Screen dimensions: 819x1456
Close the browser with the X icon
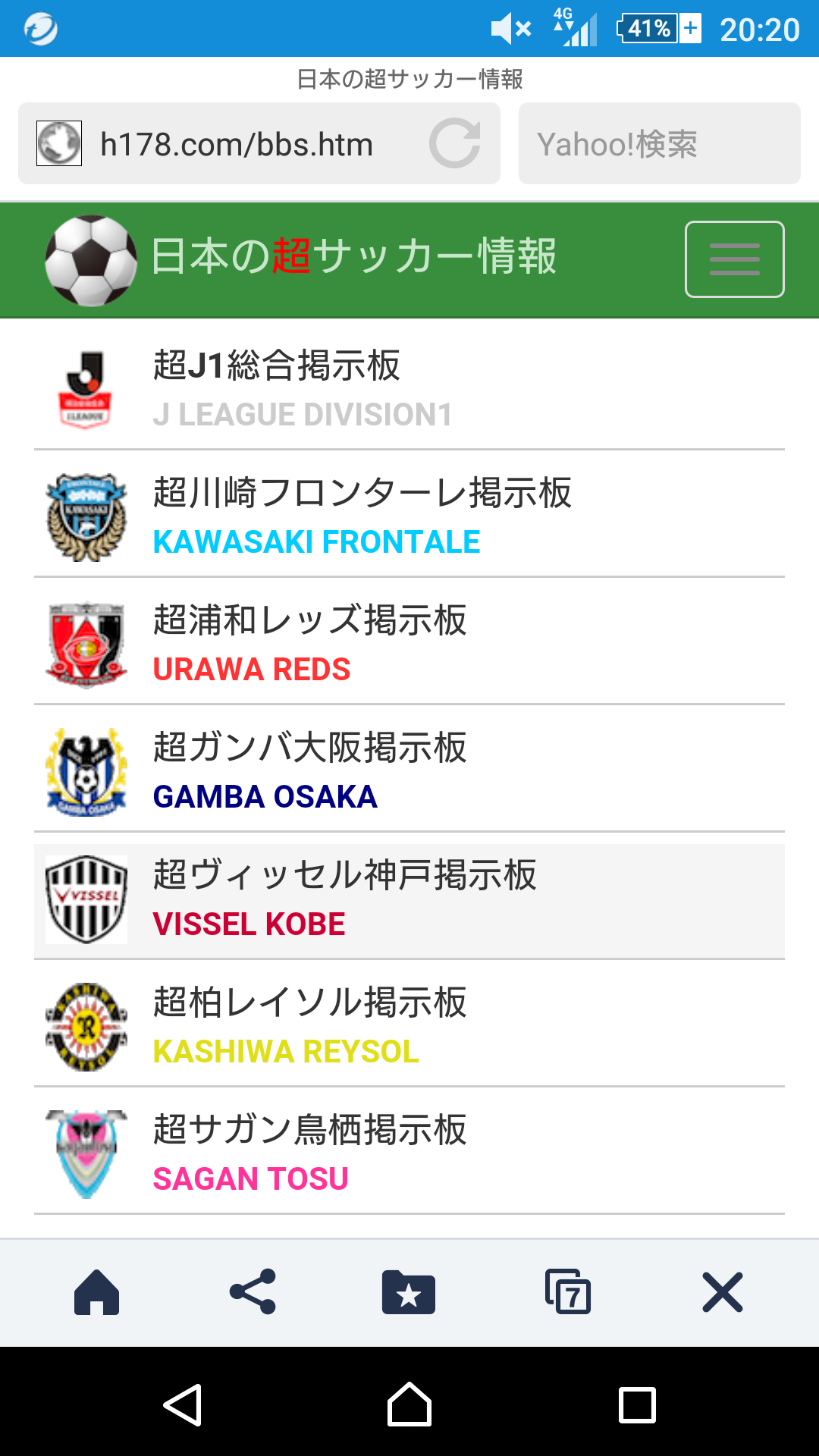click(x=722, y=1292)
